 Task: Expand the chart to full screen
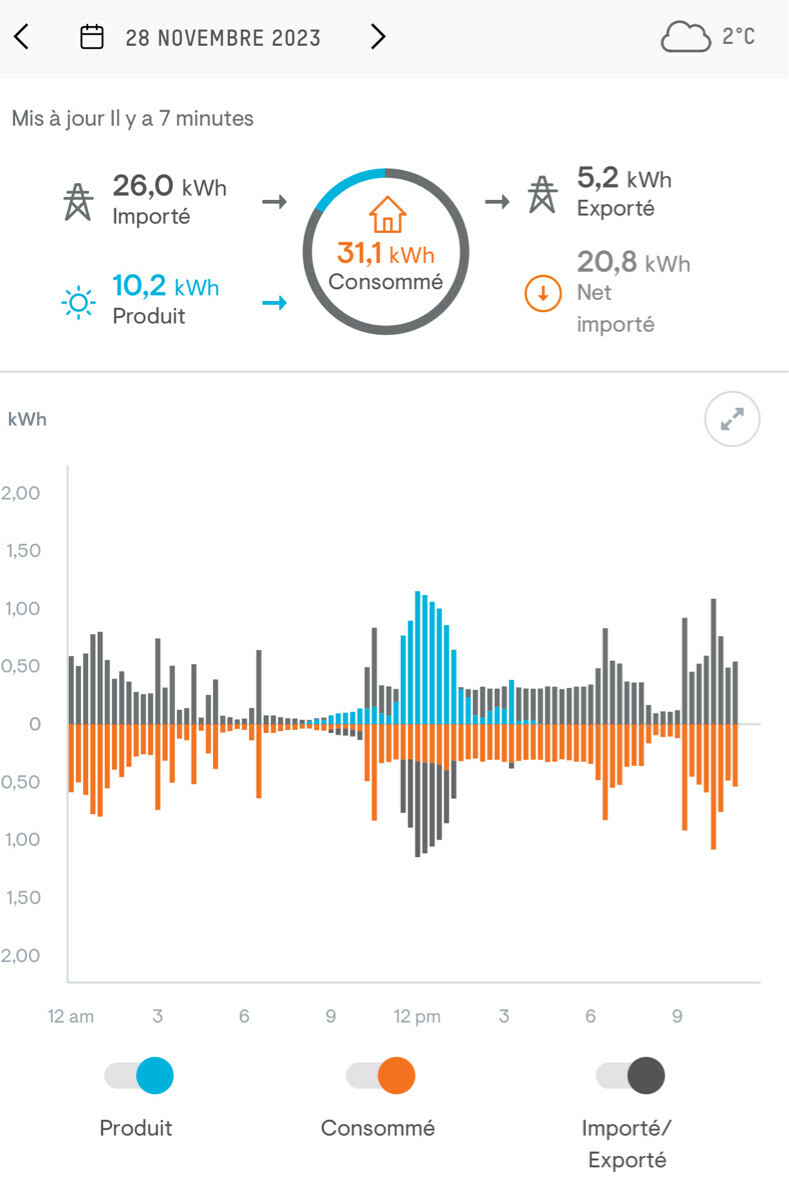point(732,421)
